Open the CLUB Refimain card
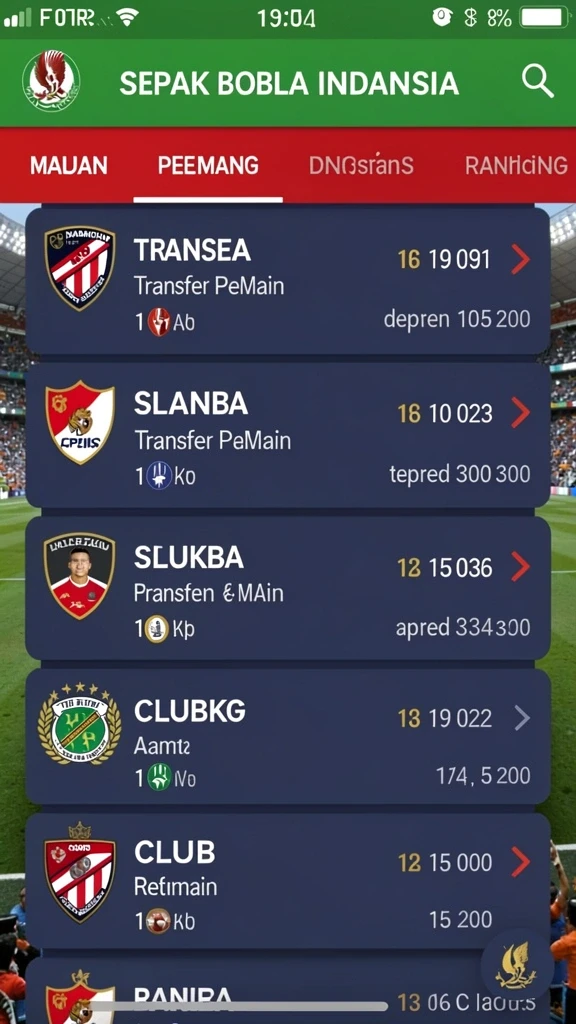The height and width of the screenshot is (1024, 576). point(287,880)
